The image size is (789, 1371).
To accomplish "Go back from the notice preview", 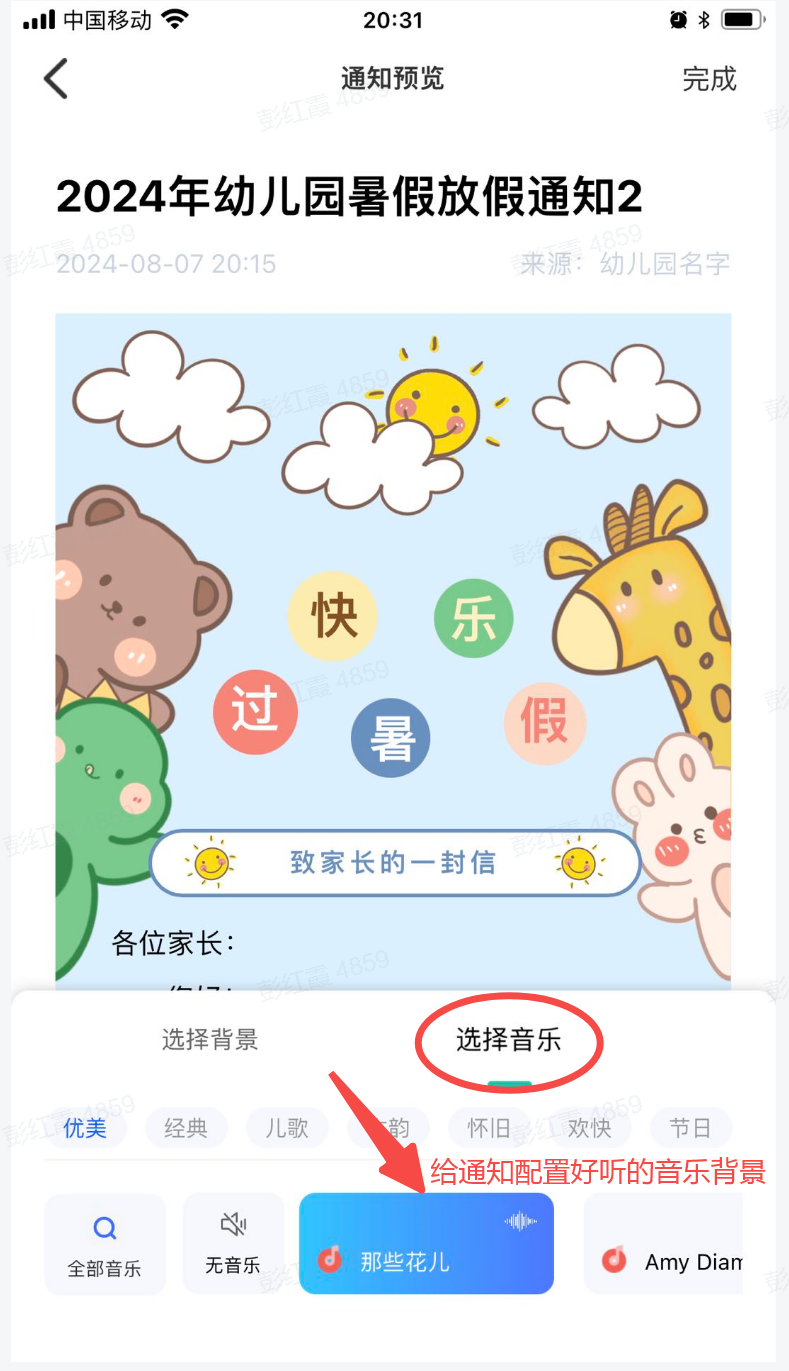I will click(56, 78).
